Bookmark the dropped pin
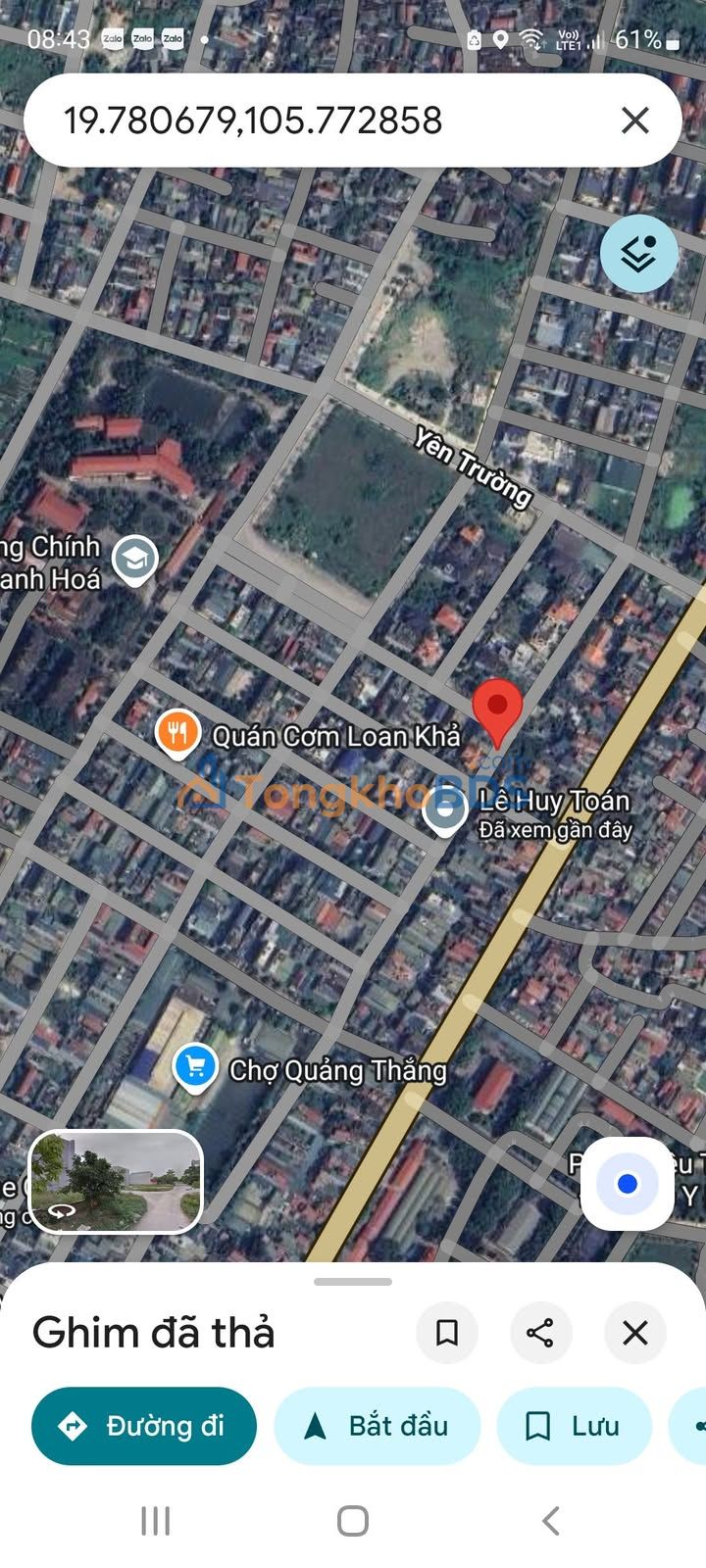 tap(447, 1333)
